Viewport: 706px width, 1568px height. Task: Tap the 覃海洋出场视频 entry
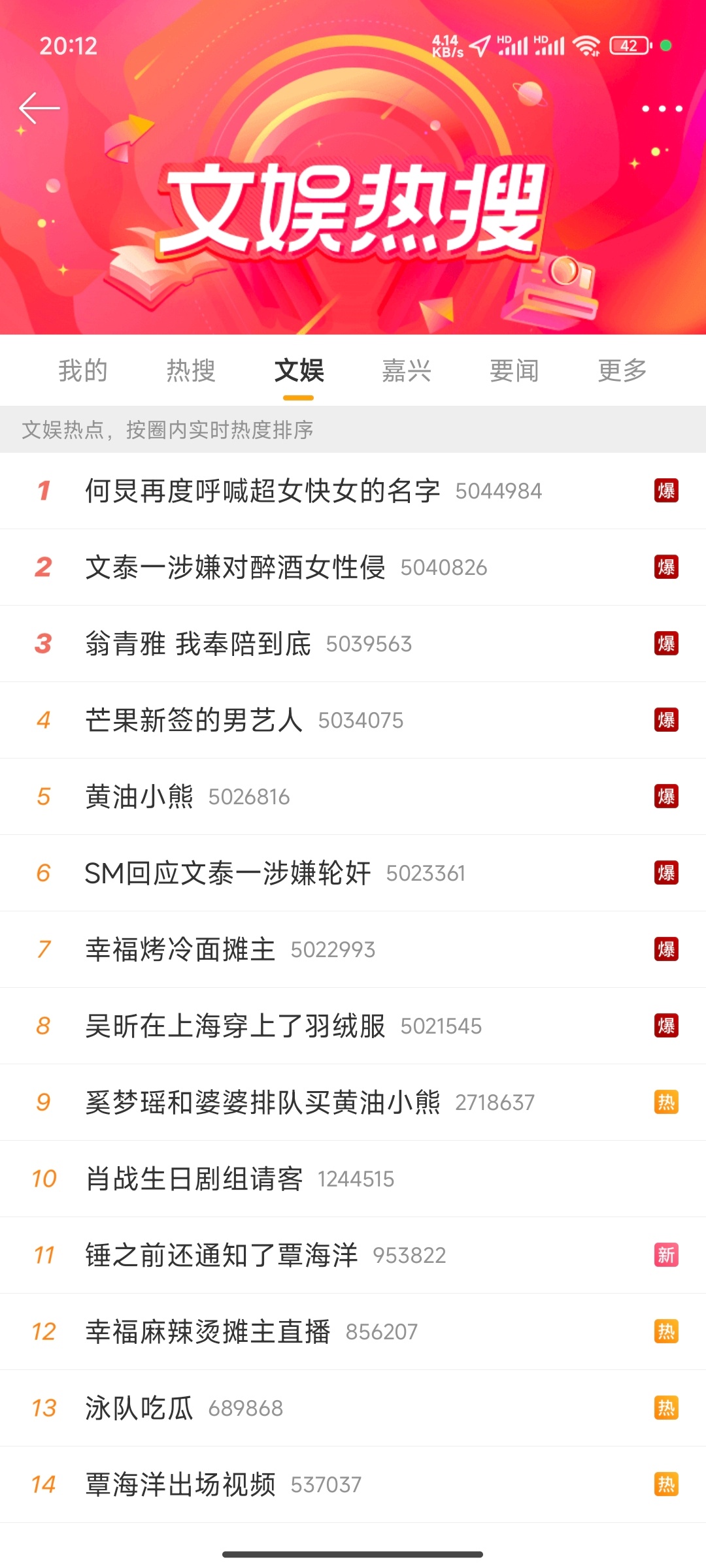[180, 1485]
